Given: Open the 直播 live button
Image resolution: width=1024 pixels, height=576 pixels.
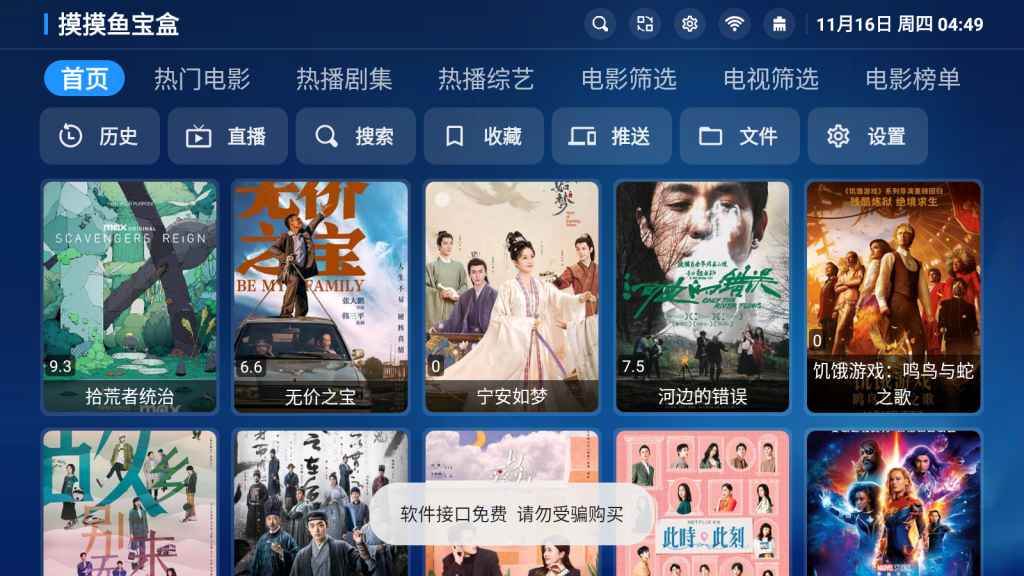Looking at the screenshot, I should pos(228,136).
